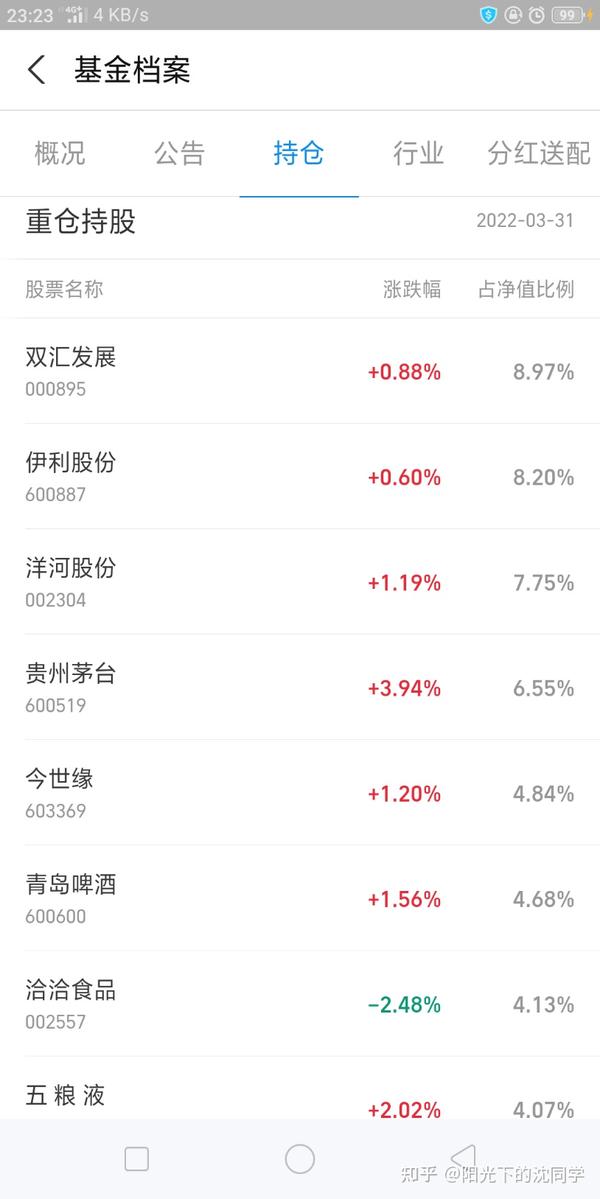View 青岛啤酒 stock details
The image size is (600, 1199).
(x=300, y=899)
